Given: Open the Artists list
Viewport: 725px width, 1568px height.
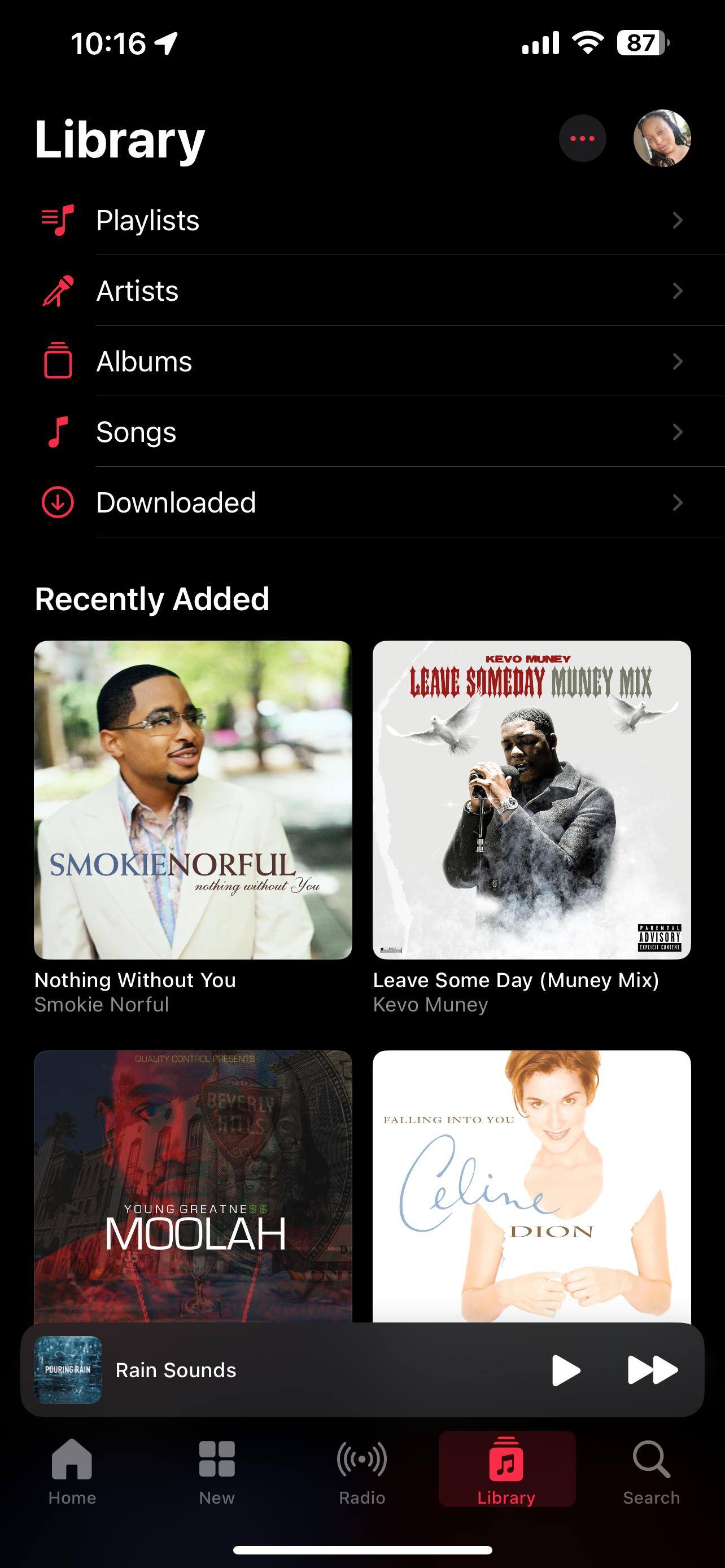Looking at the screenshot, I should [362, 291].
